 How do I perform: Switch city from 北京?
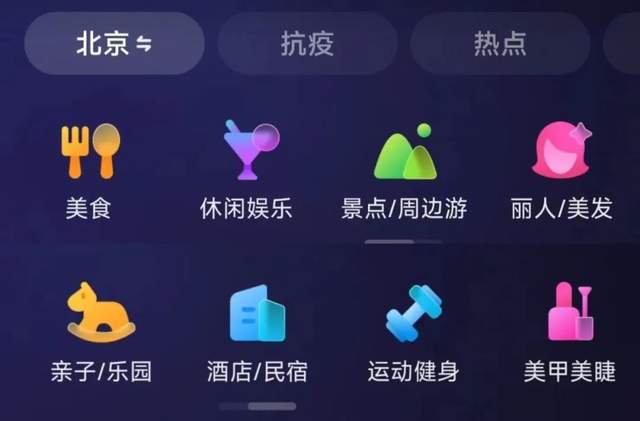(114, 44)
